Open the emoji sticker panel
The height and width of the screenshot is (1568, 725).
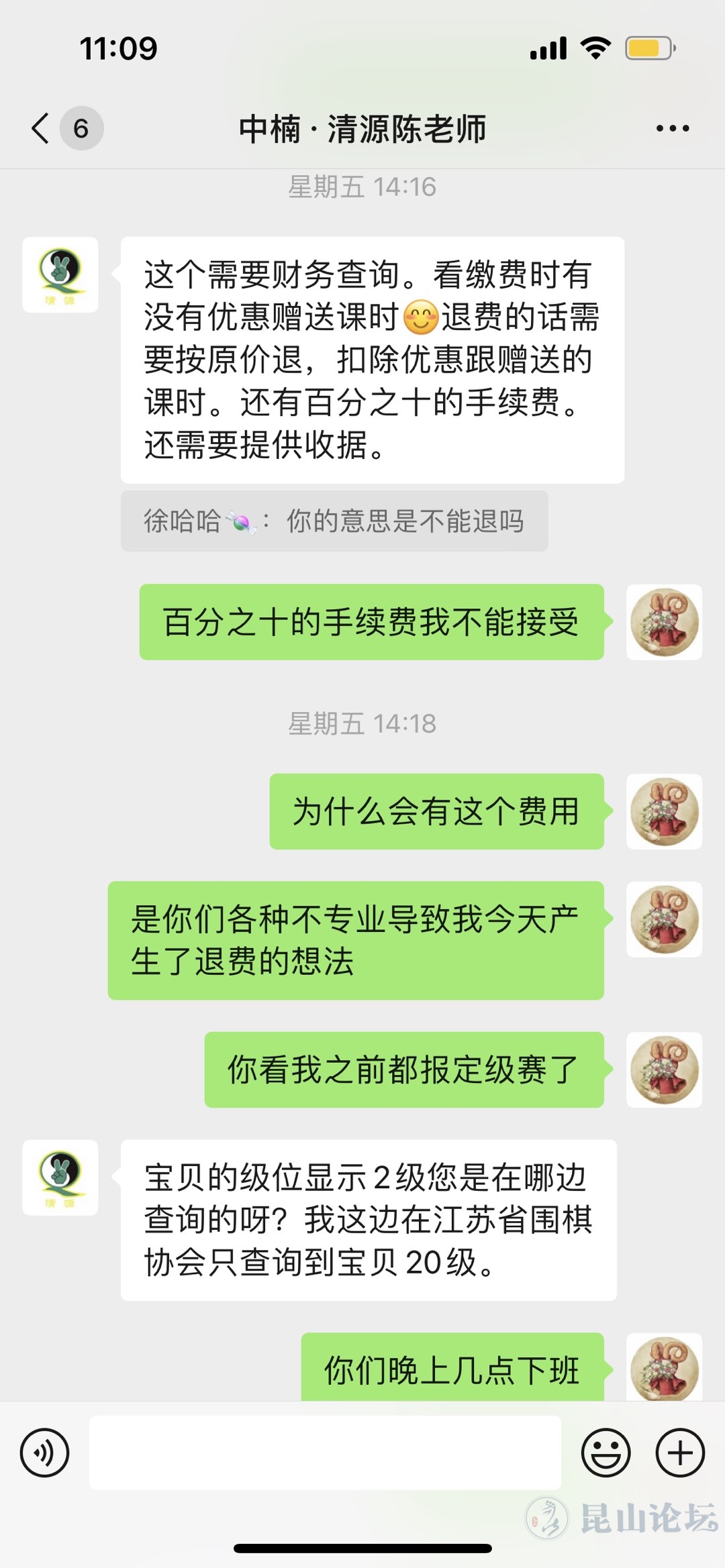[x=606, y=1453]
